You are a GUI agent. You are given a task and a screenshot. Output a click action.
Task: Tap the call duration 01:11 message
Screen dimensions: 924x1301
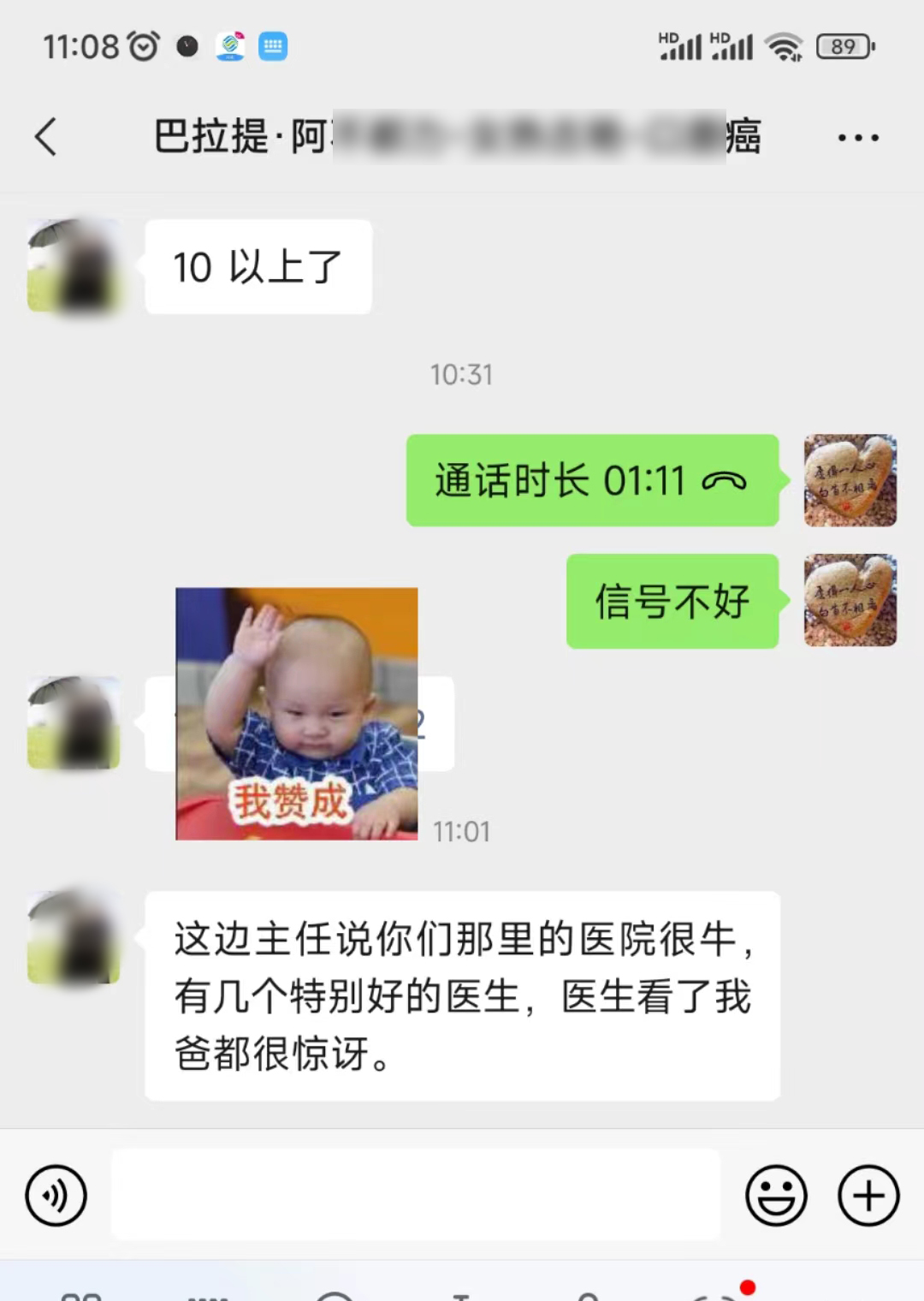point(591,480)
